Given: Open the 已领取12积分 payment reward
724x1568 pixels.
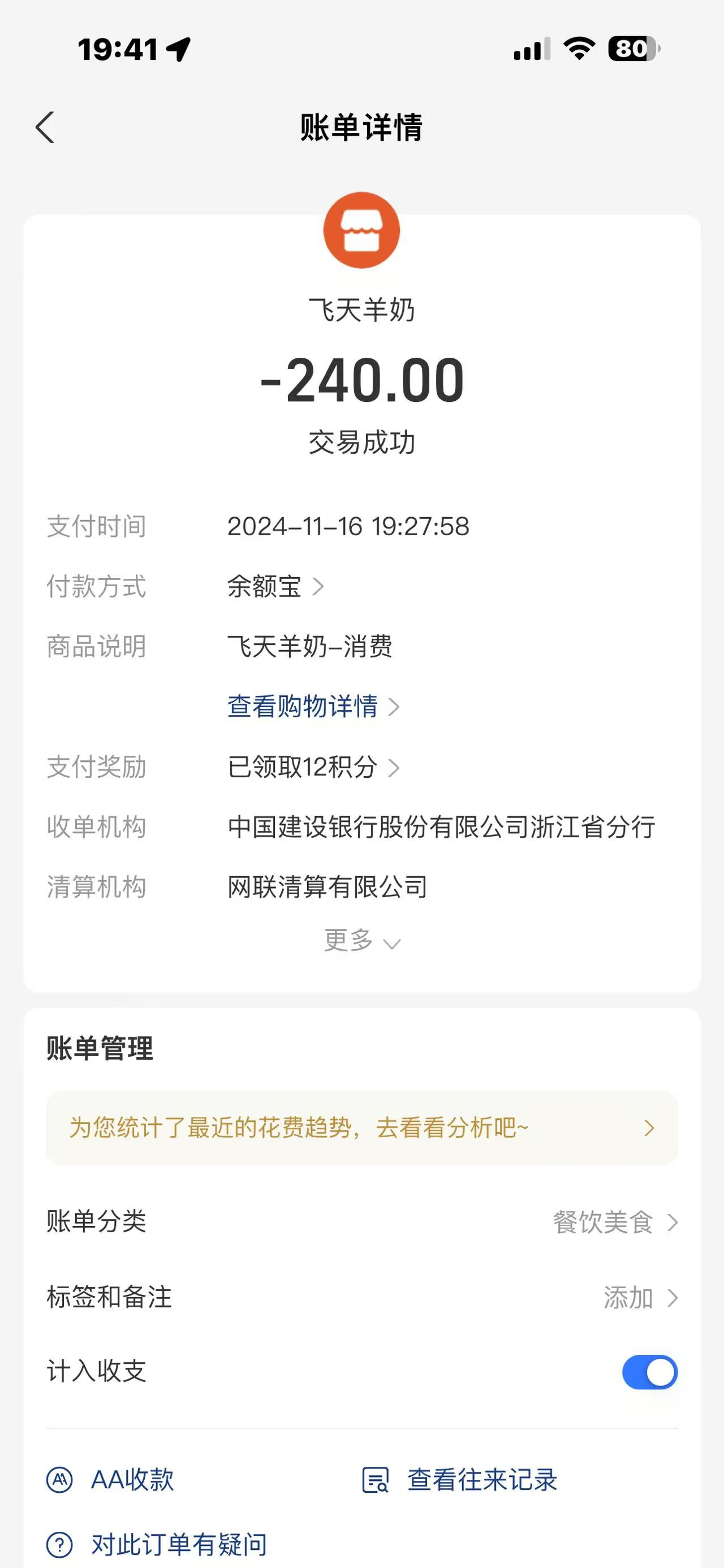Looking at the screenshot, I should click(x=312, y=767).
